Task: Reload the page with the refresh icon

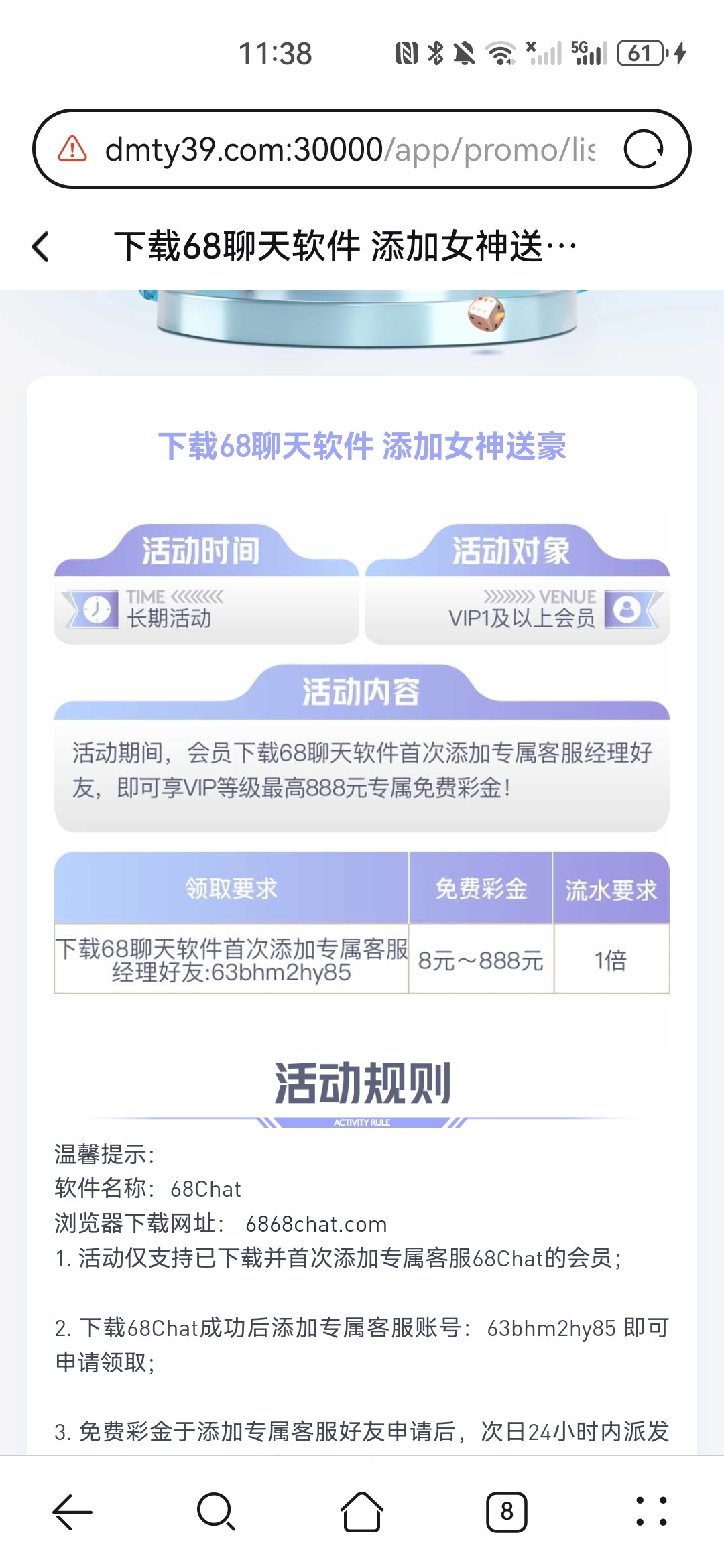Action: [644, 149]
